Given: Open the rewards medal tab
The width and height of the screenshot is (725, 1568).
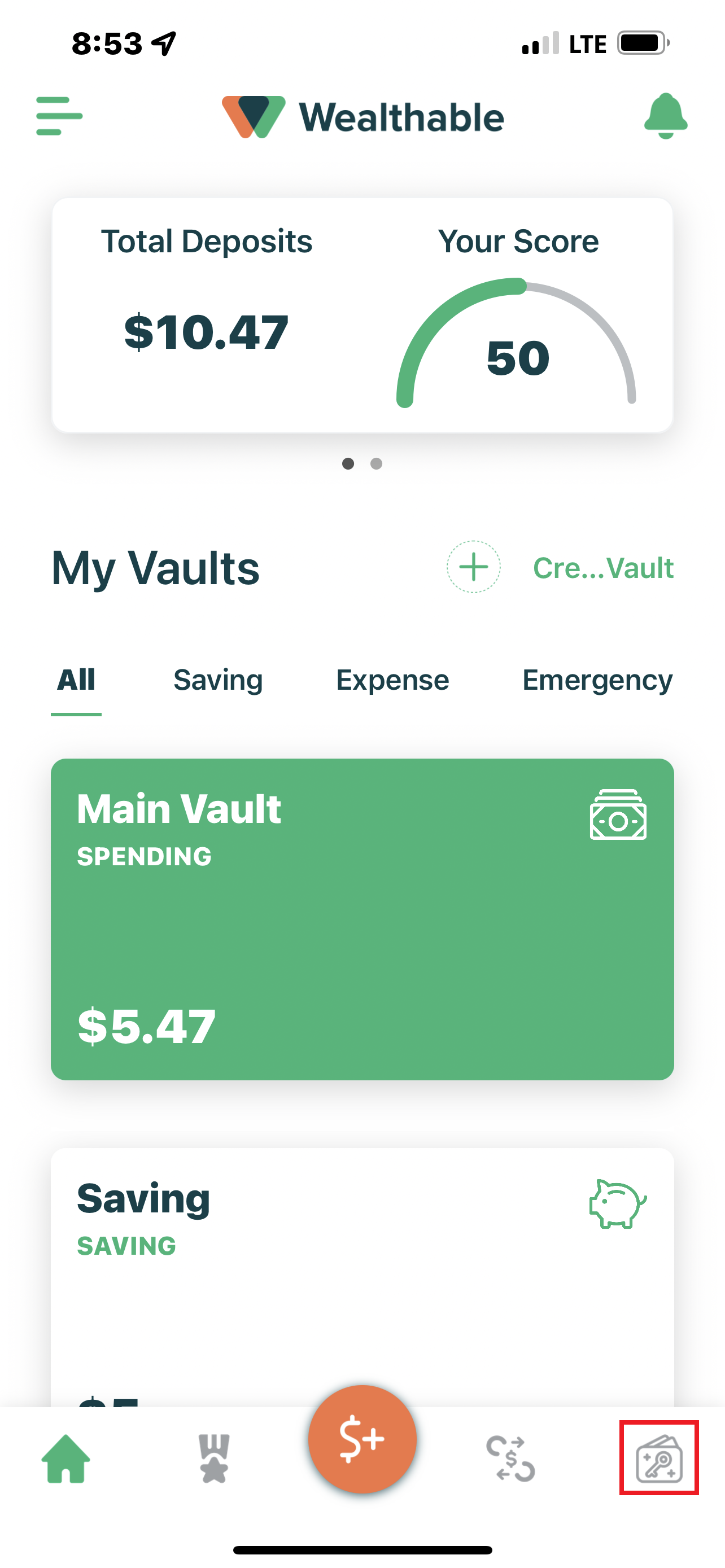Looking at the screenshot, I should pos(214,1458).
